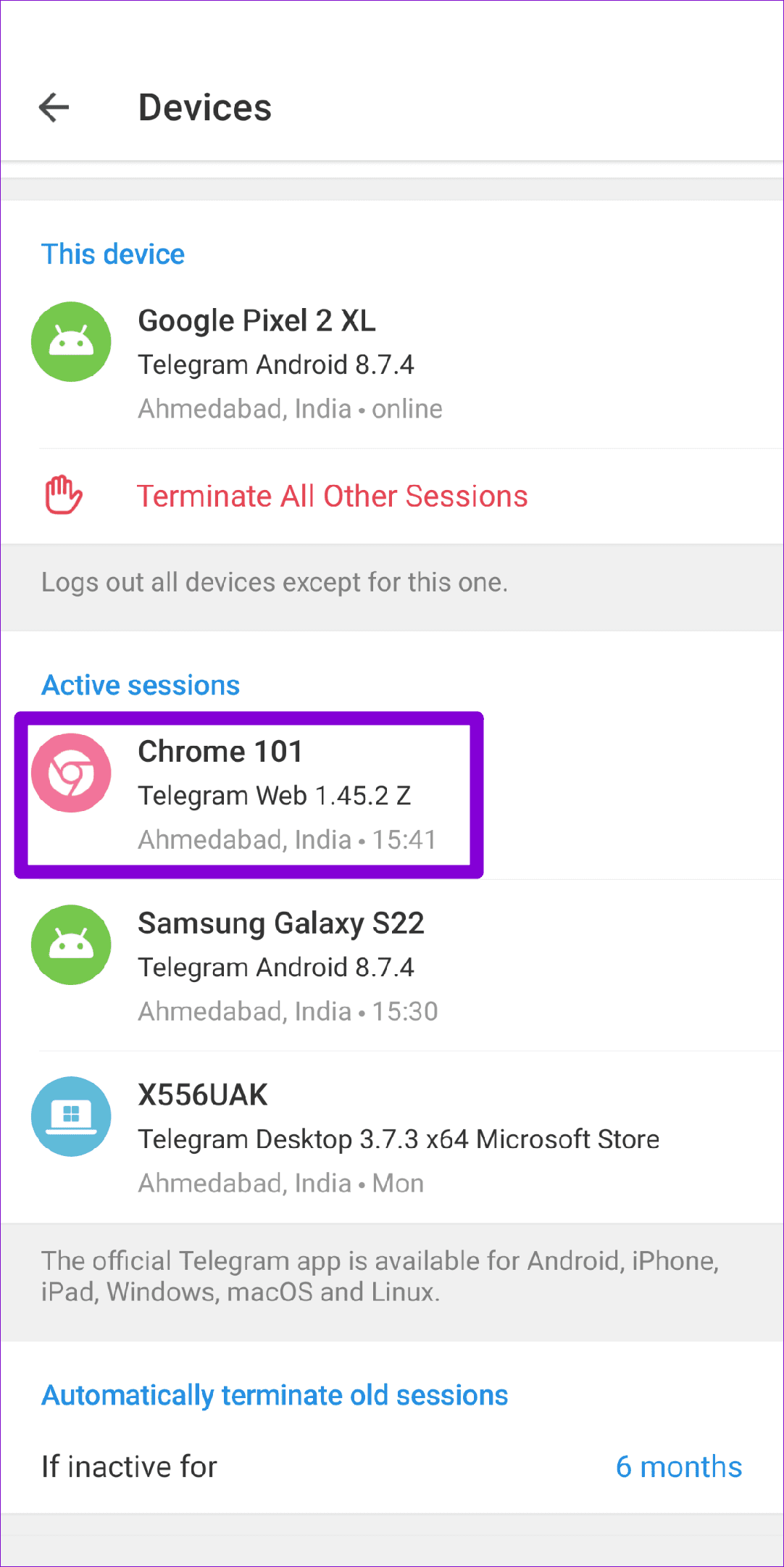Click the Devices title text
784x1567 pixels.
pos(205,107)
